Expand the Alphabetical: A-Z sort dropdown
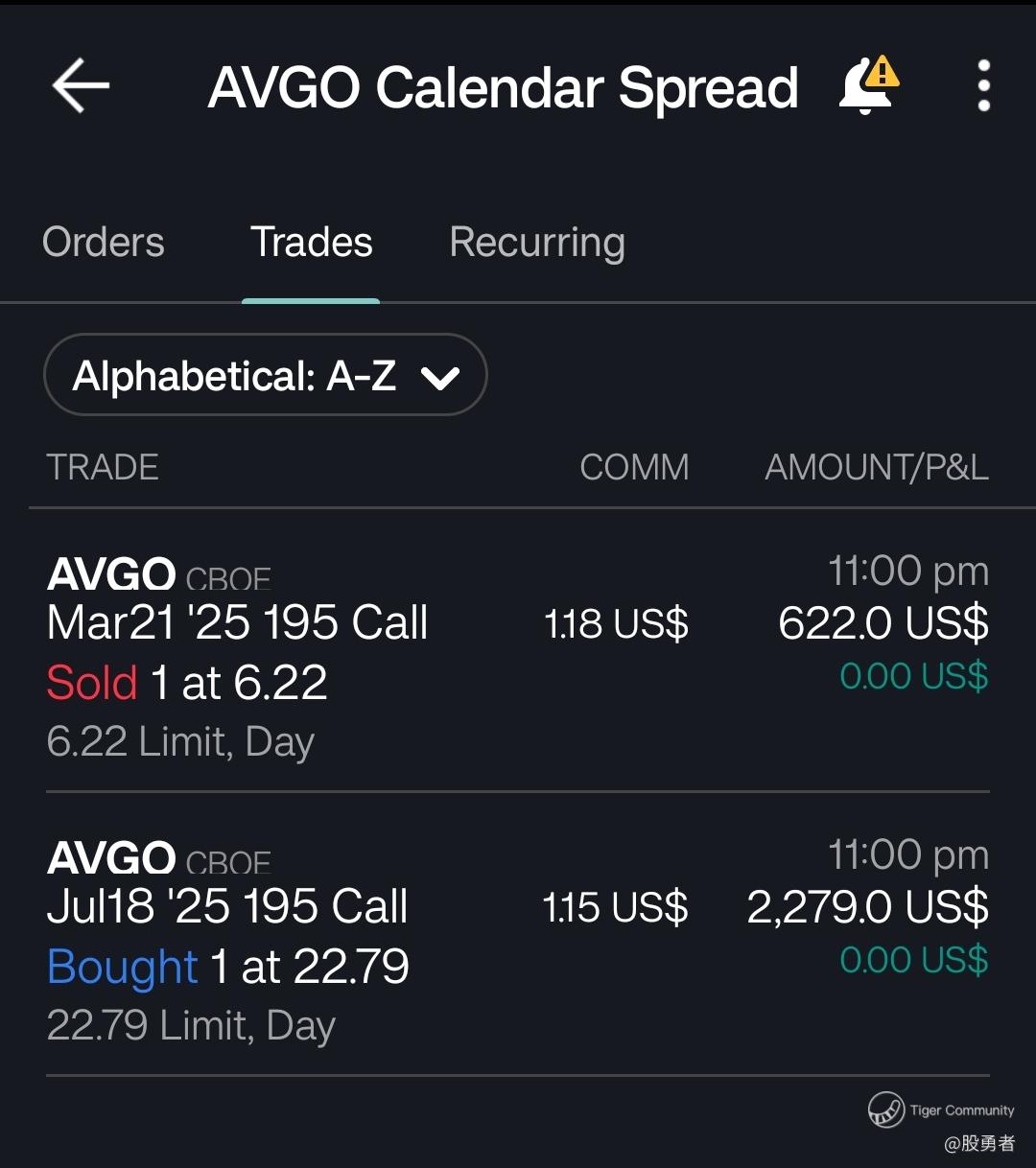 click(x=266, y=375)
